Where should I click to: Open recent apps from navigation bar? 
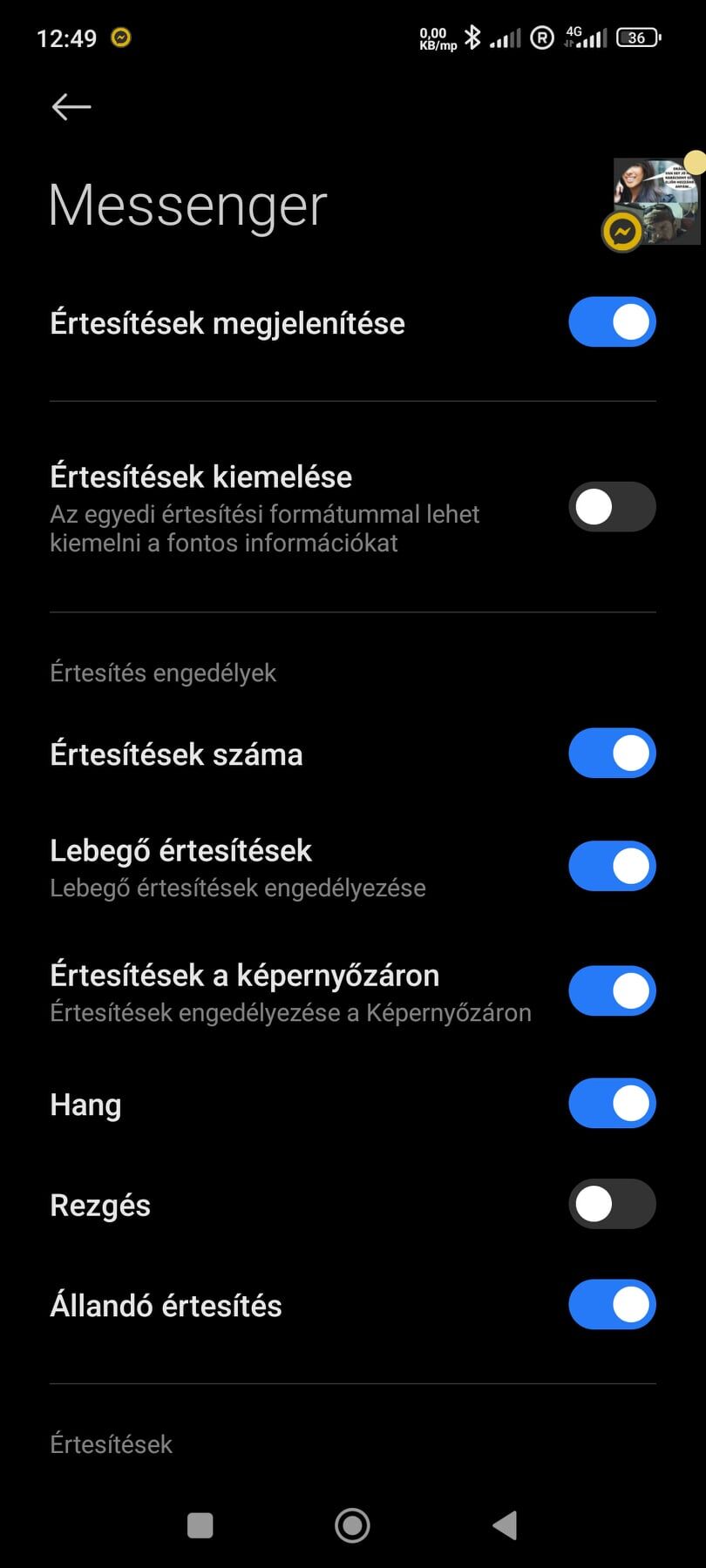(200, 1525)
